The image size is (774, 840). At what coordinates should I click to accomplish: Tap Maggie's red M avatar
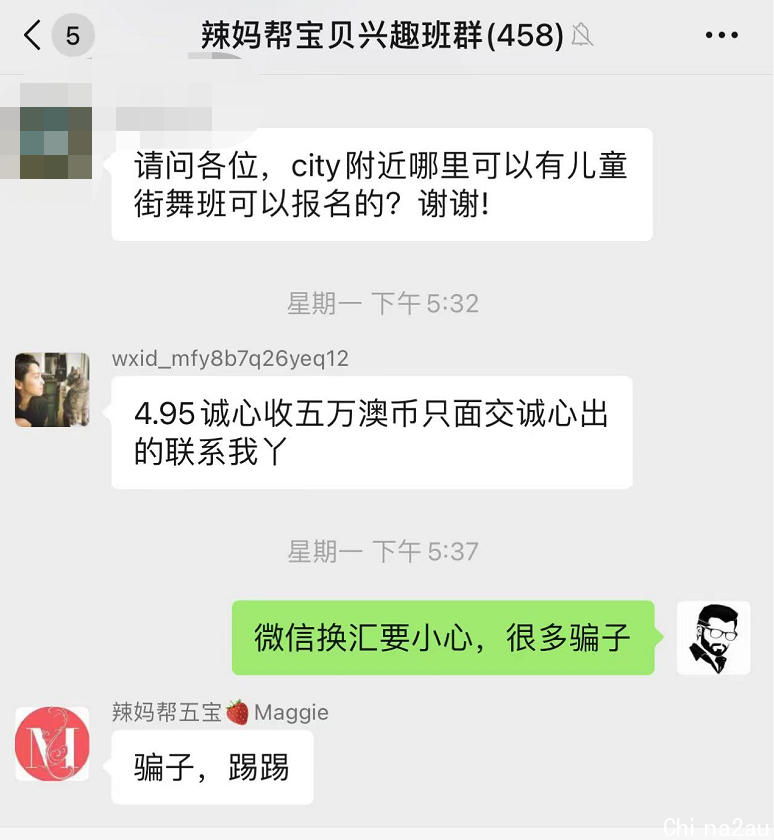pos(52,744)
